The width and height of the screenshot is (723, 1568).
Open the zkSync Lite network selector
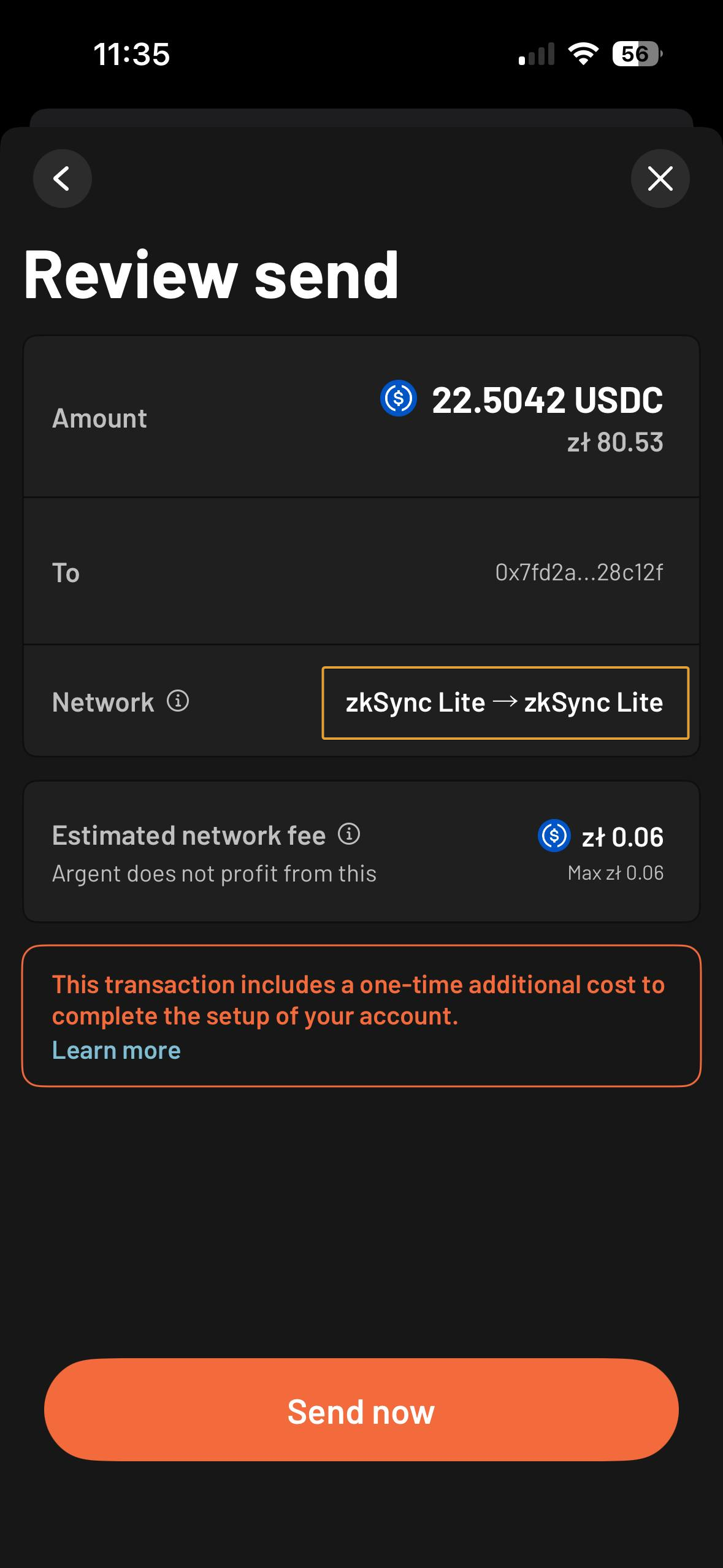tap(505, 702)
